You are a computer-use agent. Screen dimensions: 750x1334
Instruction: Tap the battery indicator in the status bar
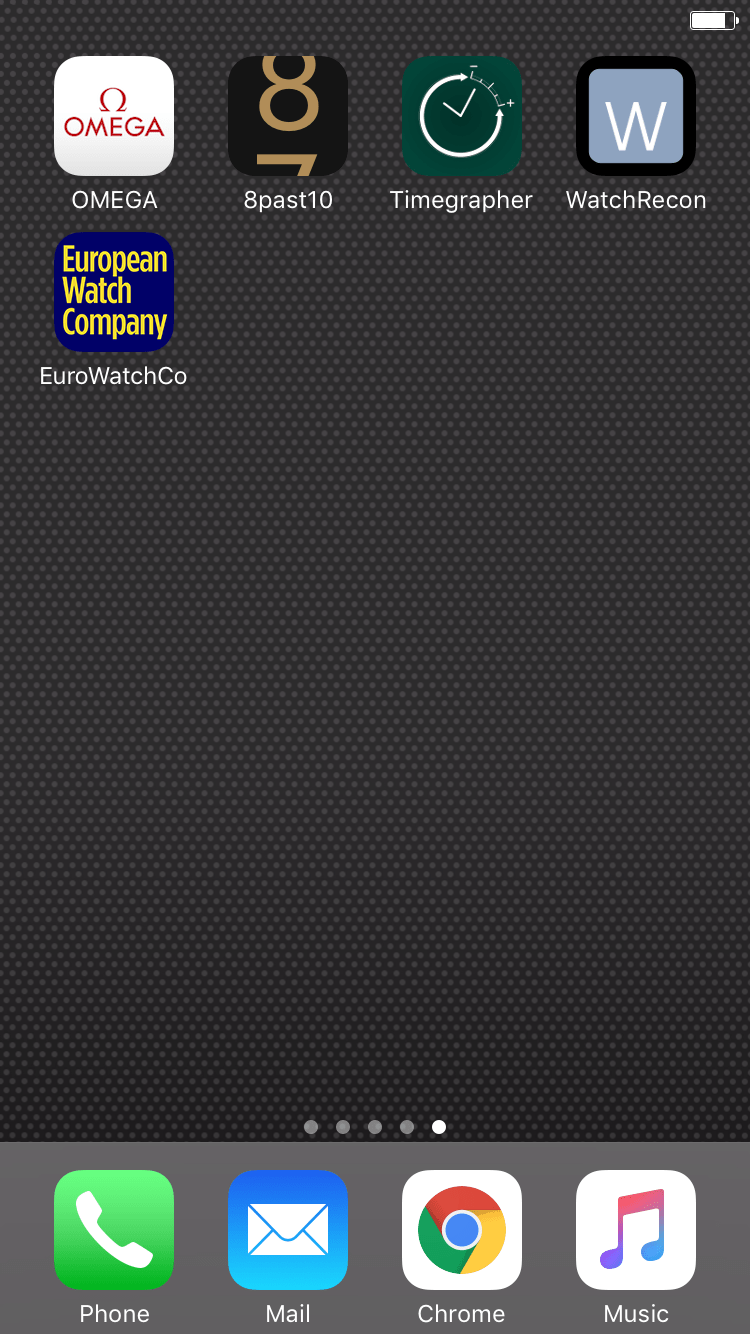coord(712,19)
